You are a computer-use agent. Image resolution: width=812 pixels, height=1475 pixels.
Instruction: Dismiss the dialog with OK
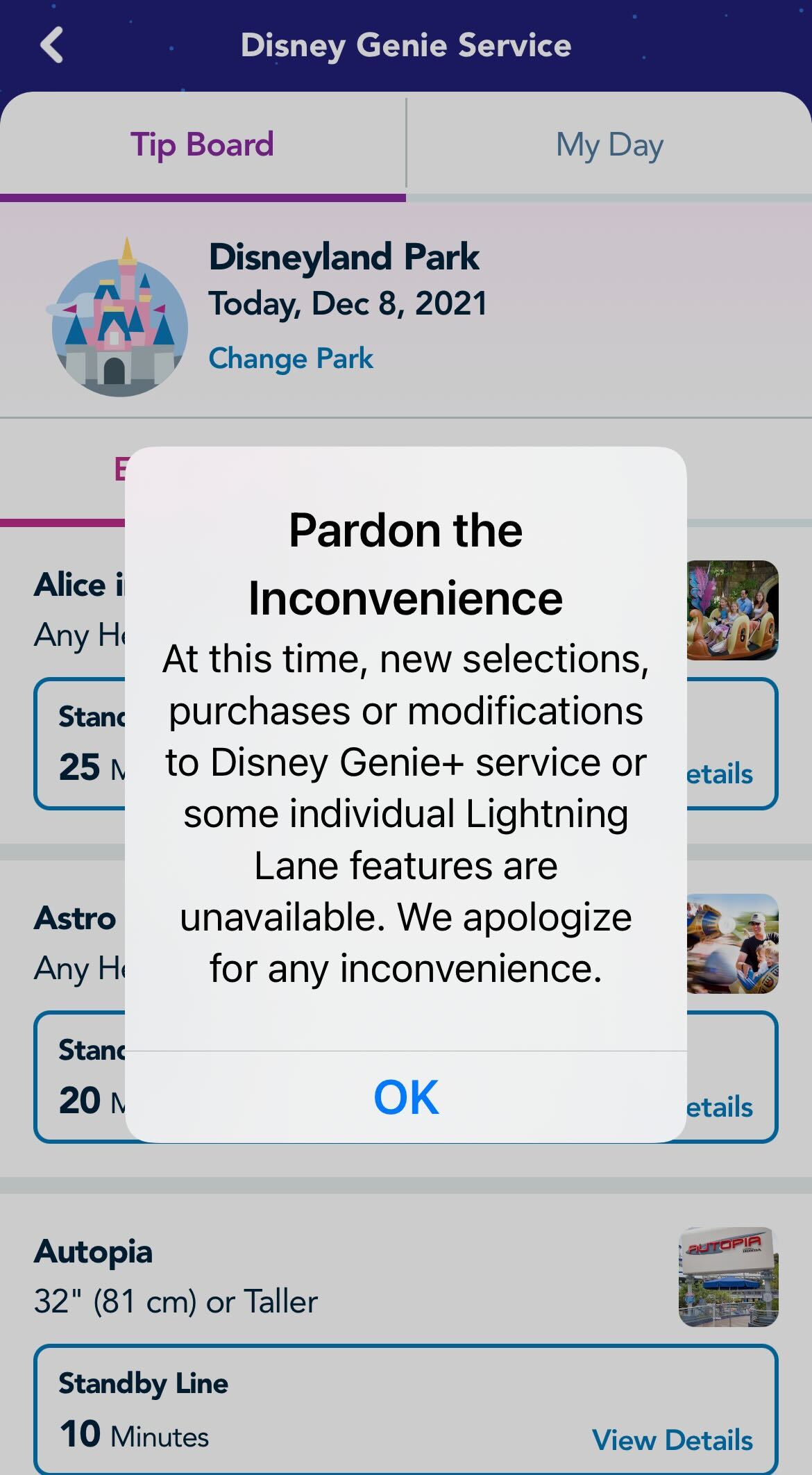(x=406, y=1097)
